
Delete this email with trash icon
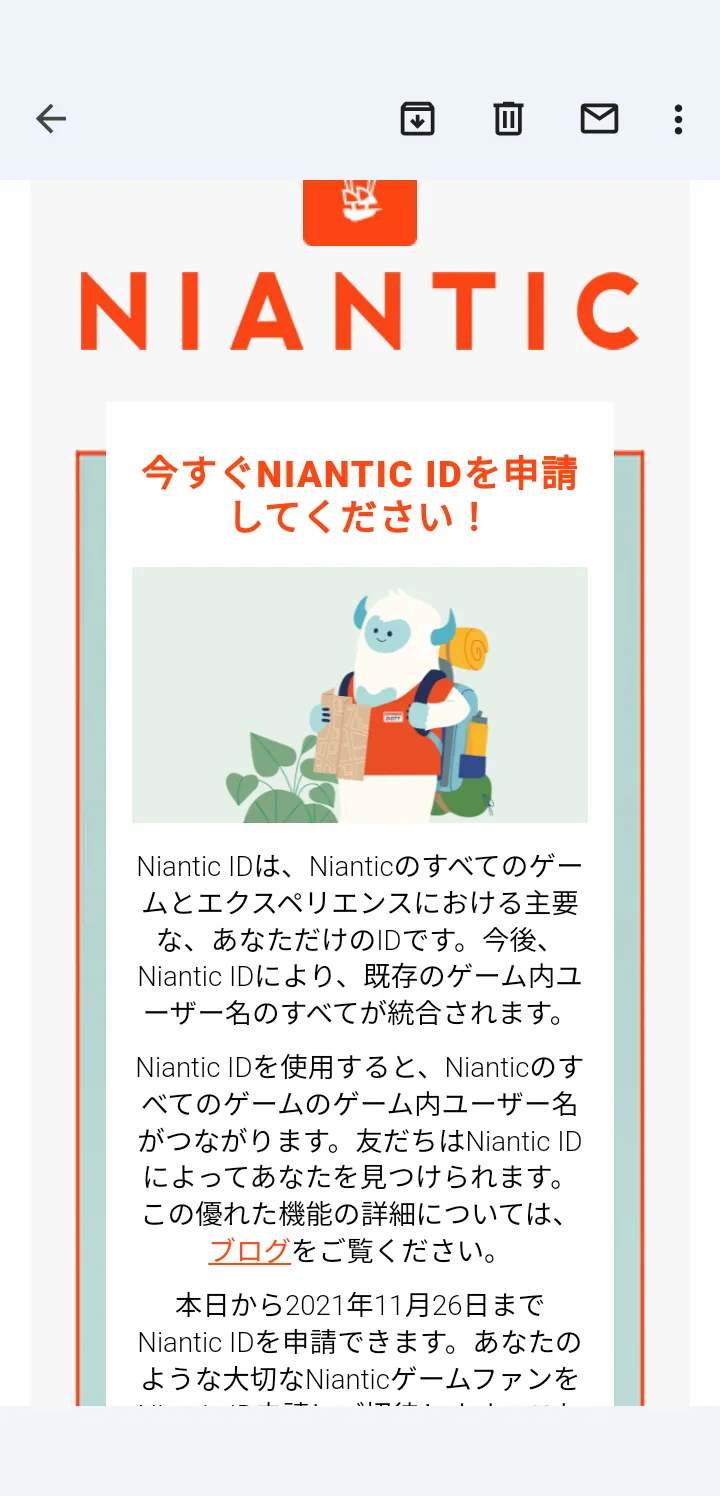coord(508,119)
